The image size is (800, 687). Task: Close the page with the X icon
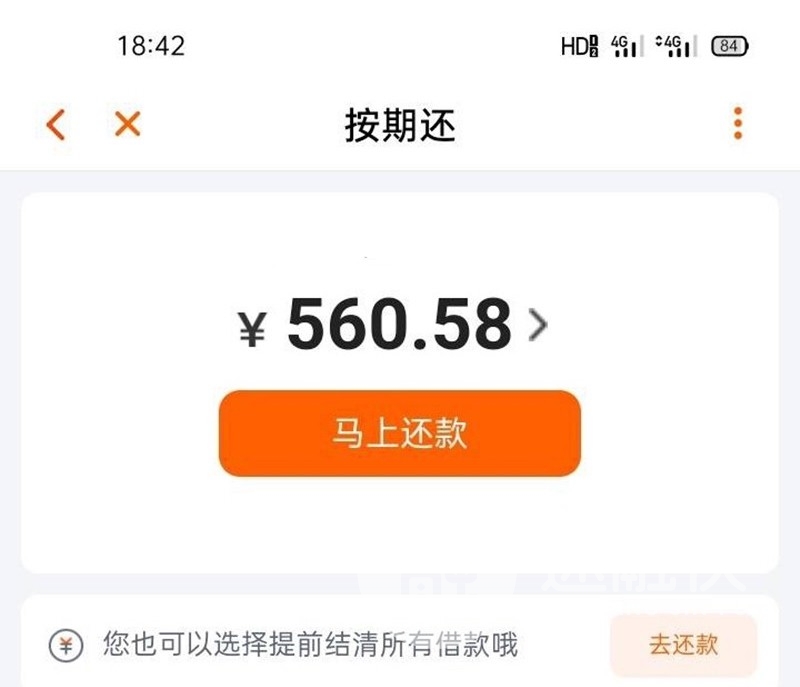[x=127, y=124]
